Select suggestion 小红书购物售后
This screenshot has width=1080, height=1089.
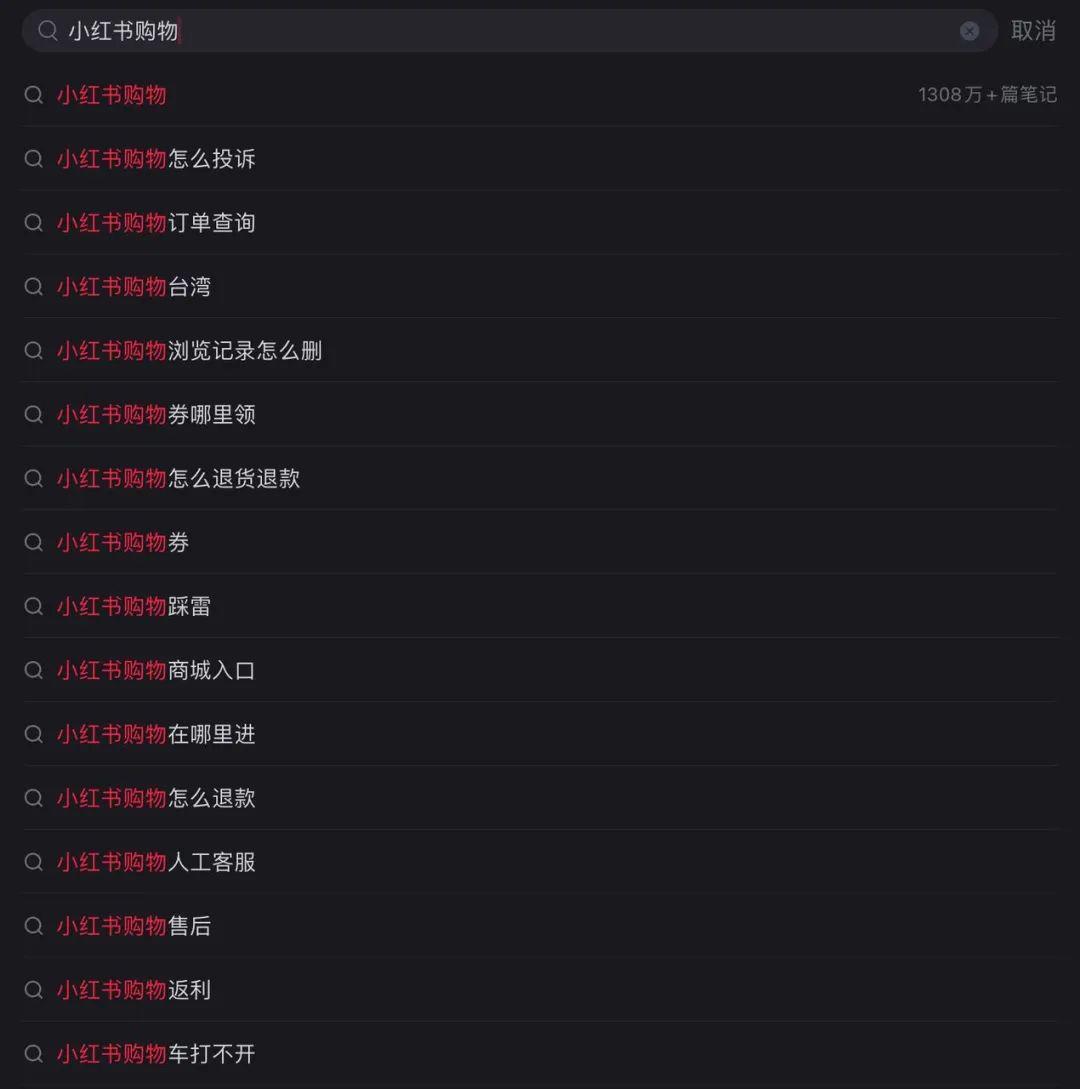pos(134,926)
